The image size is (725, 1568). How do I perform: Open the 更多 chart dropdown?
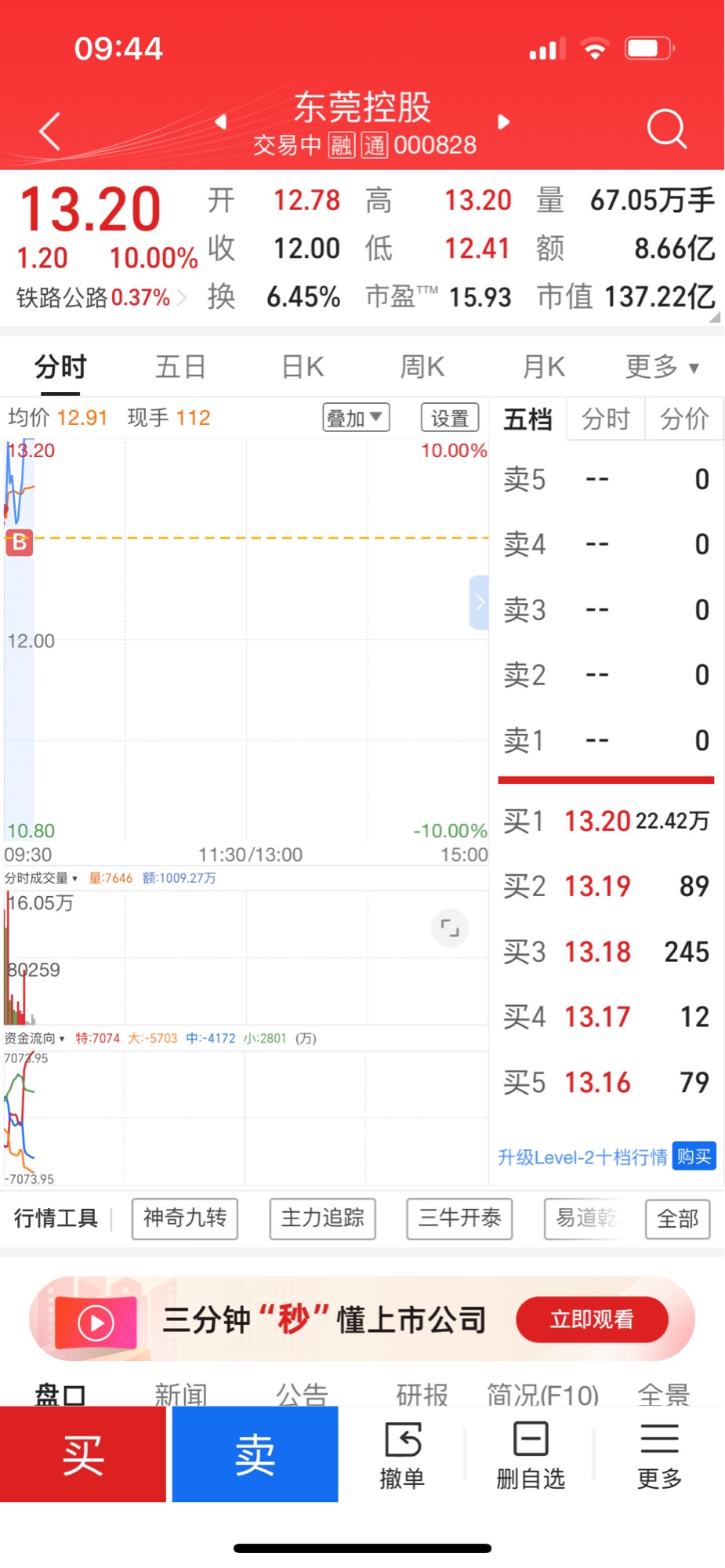coord(662,366)
